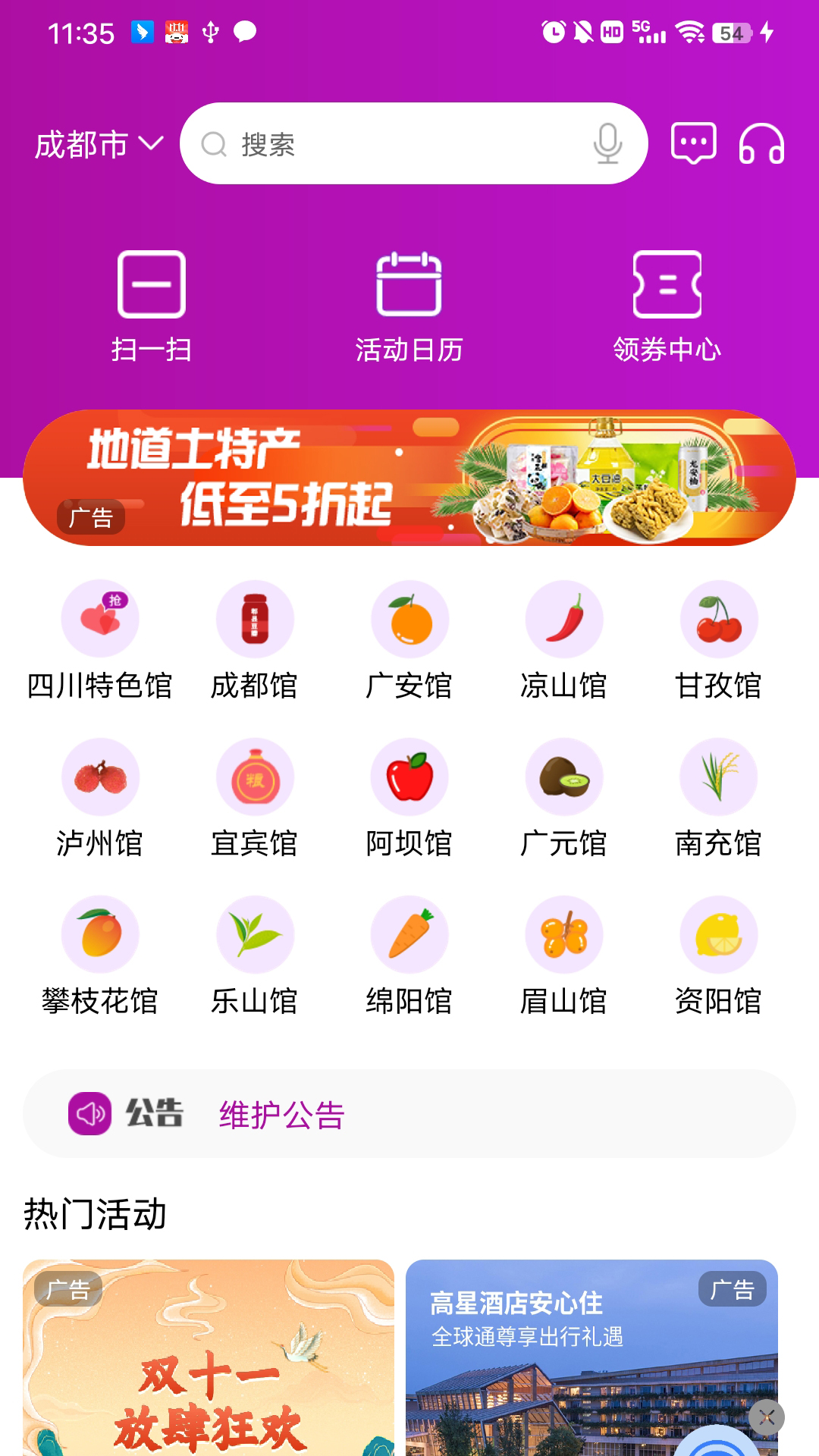The height and width of the screenshot is (1456, 819).
Task: Open the messages icon
Action: pyautogui.click(x=694, y=143)
